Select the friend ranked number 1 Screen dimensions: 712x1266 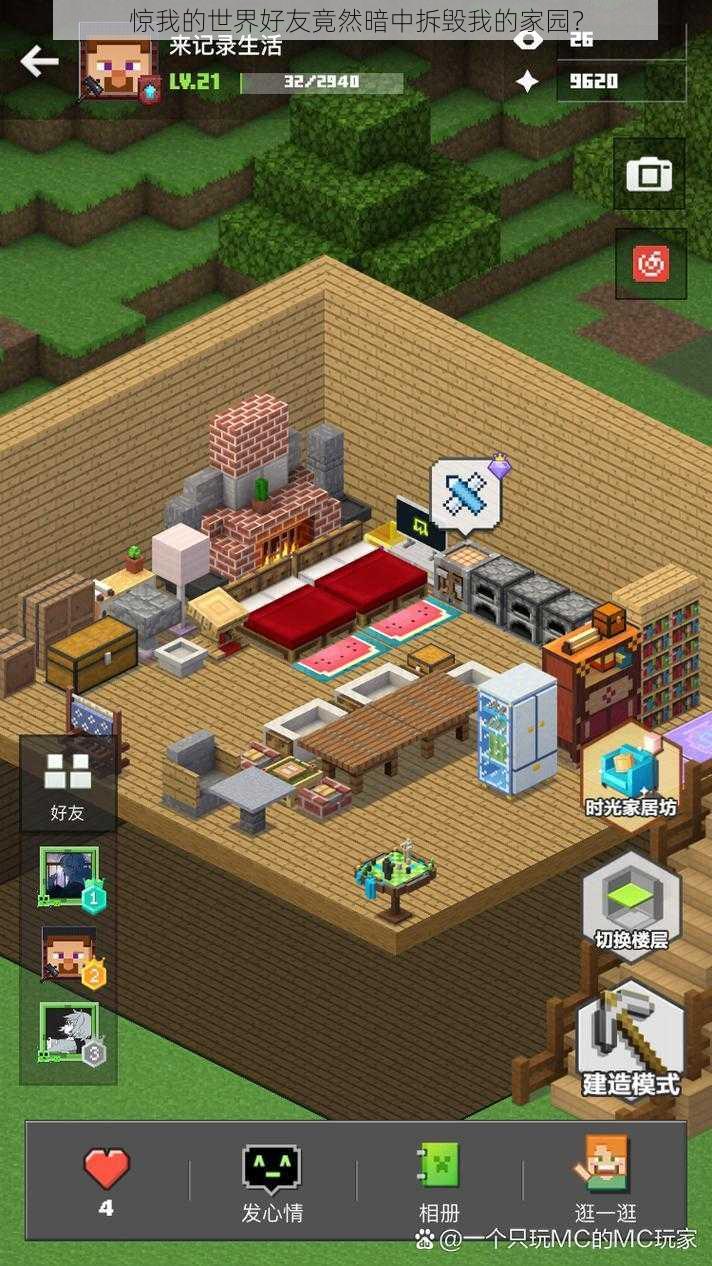coord(70,877)
